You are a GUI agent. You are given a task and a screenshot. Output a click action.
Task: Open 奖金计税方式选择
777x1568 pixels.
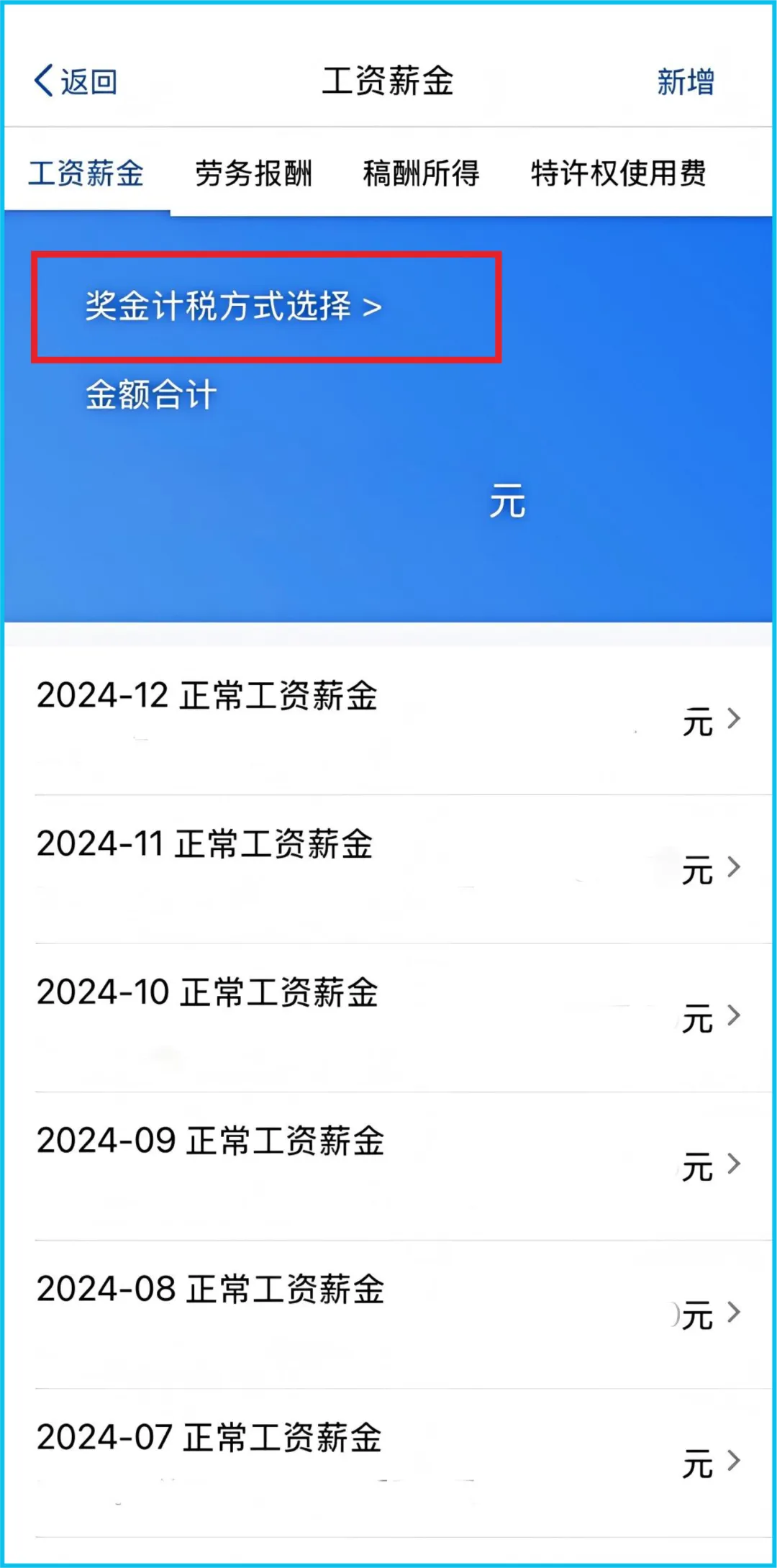tap(234, 307)
